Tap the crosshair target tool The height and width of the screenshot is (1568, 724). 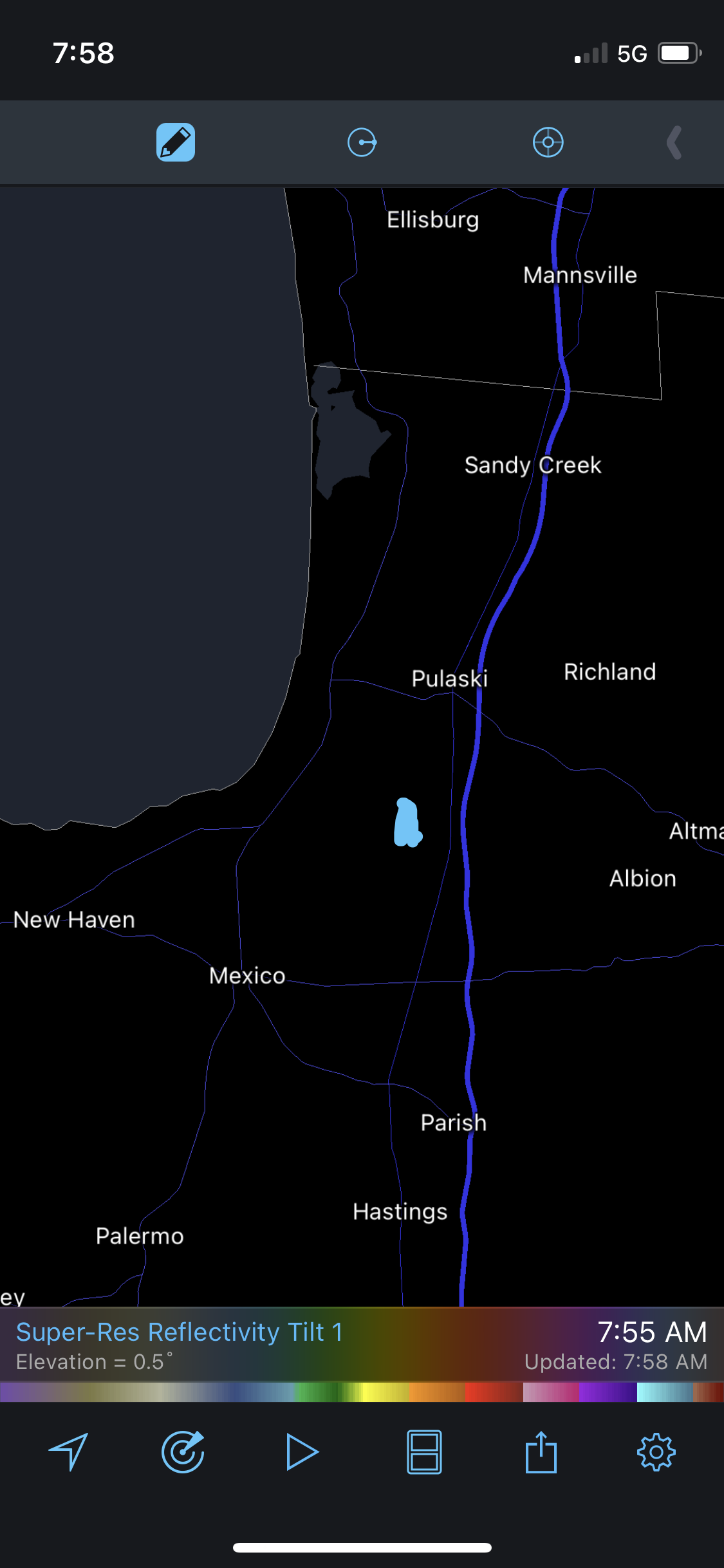(548, 142)
